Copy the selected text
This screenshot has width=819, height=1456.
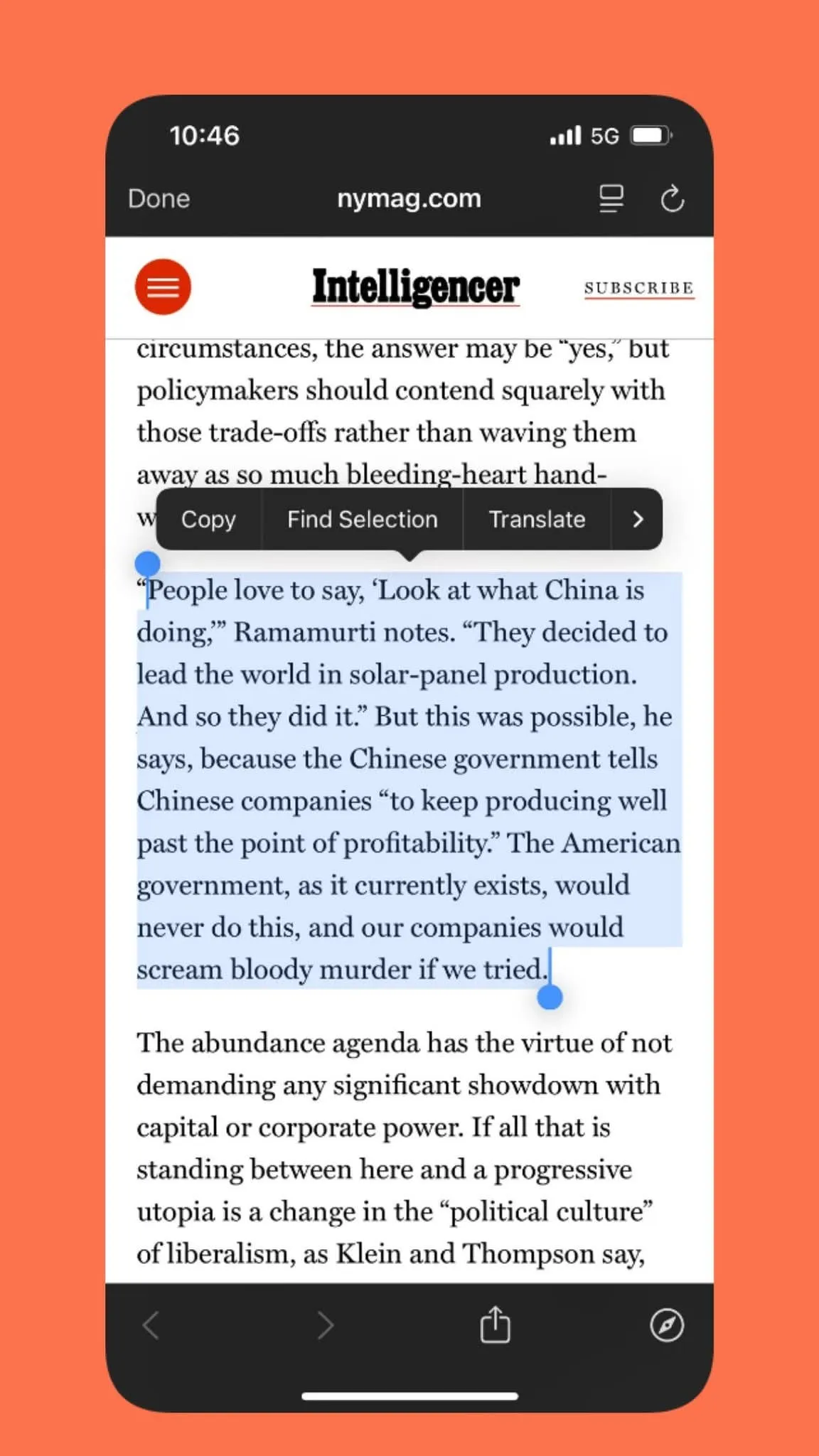208,520
